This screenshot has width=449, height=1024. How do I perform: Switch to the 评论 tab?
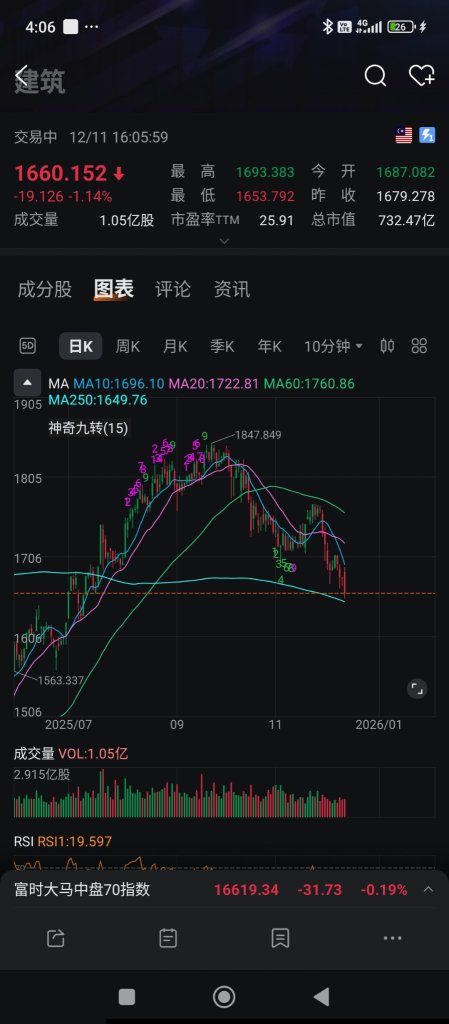pos(173,289)
